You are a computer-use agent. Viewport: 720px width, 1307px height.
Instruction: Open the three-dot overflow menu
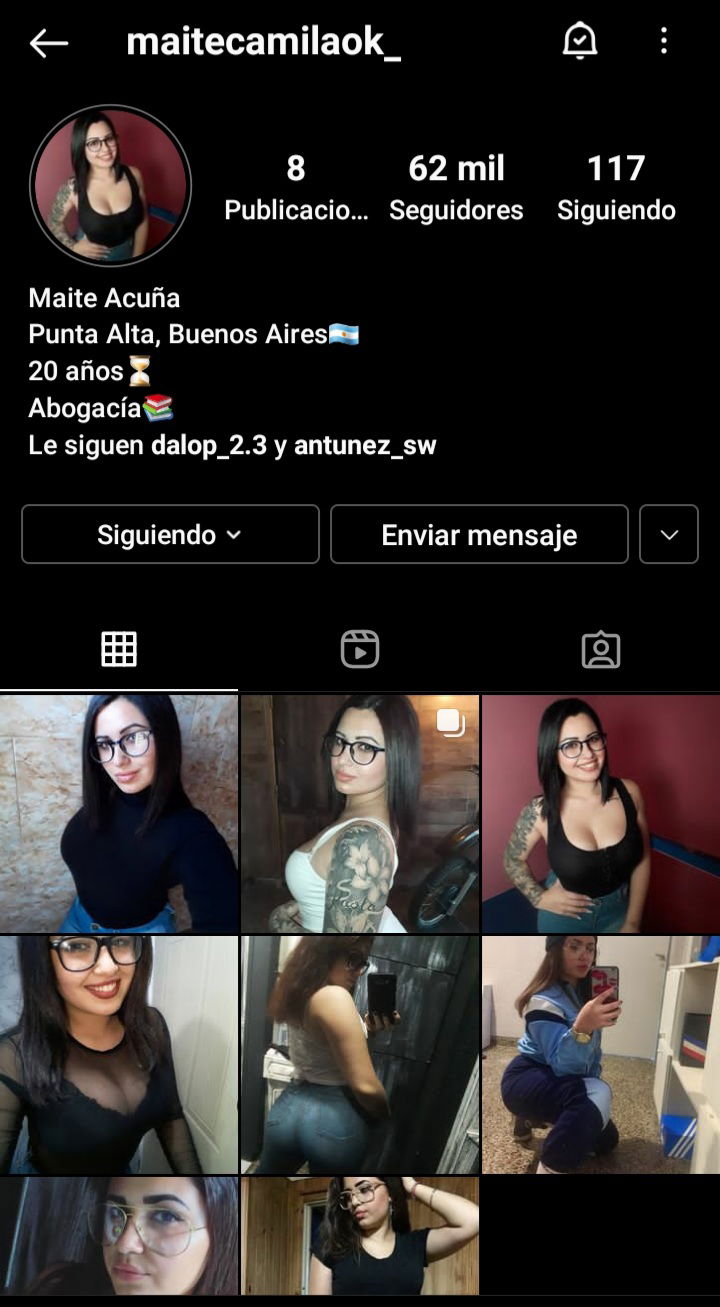664,41
